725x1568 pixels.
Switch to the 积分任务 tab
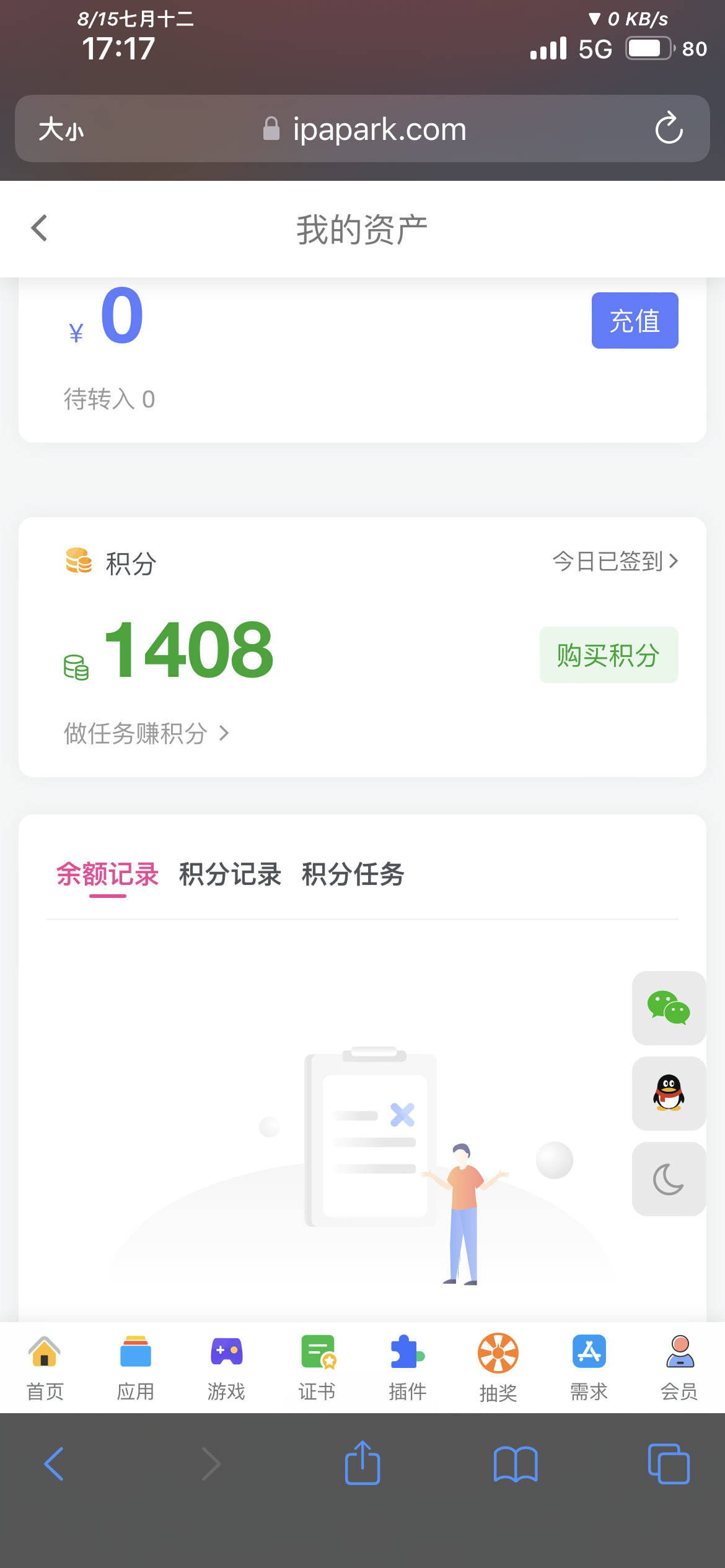click(352, 875)
